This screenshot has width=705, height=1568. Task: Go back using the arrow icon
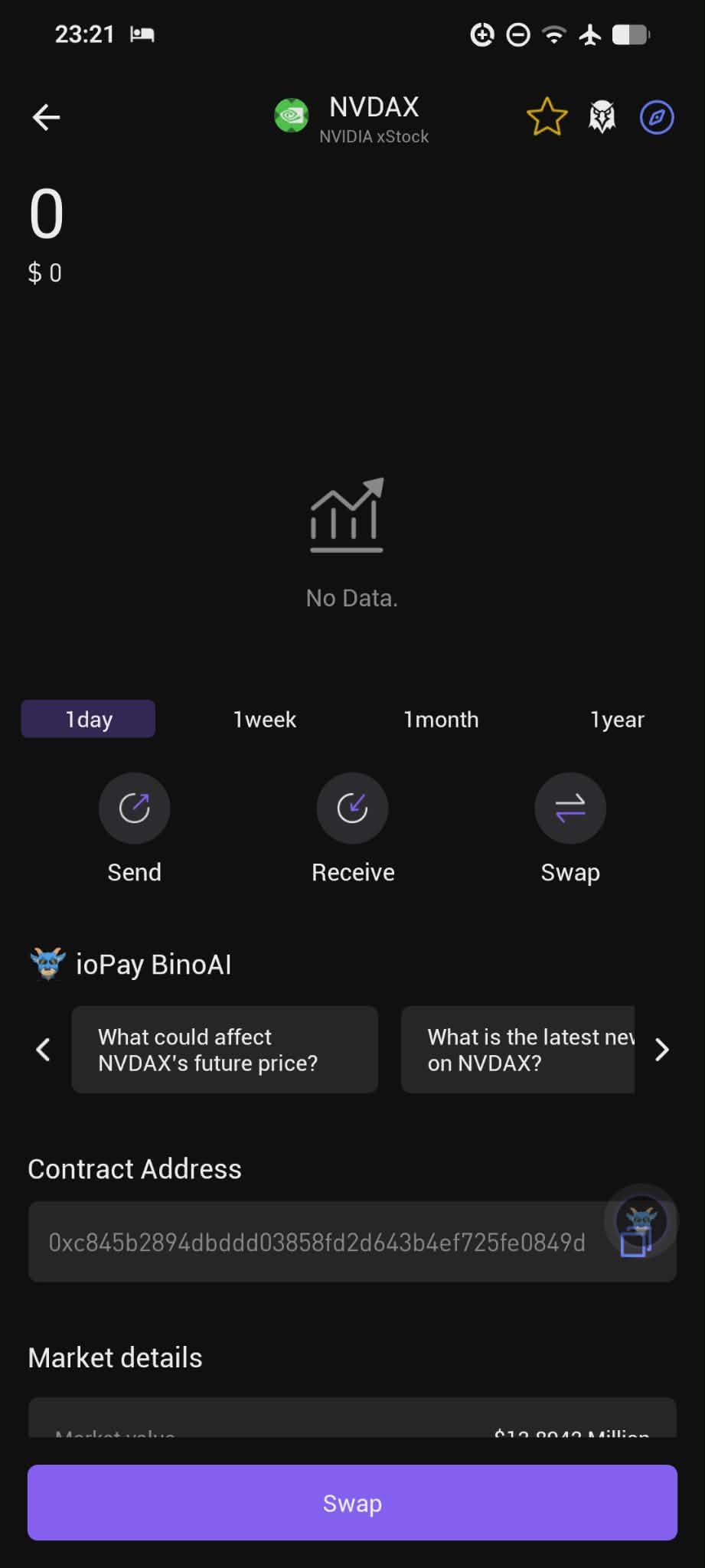point(46,117)
